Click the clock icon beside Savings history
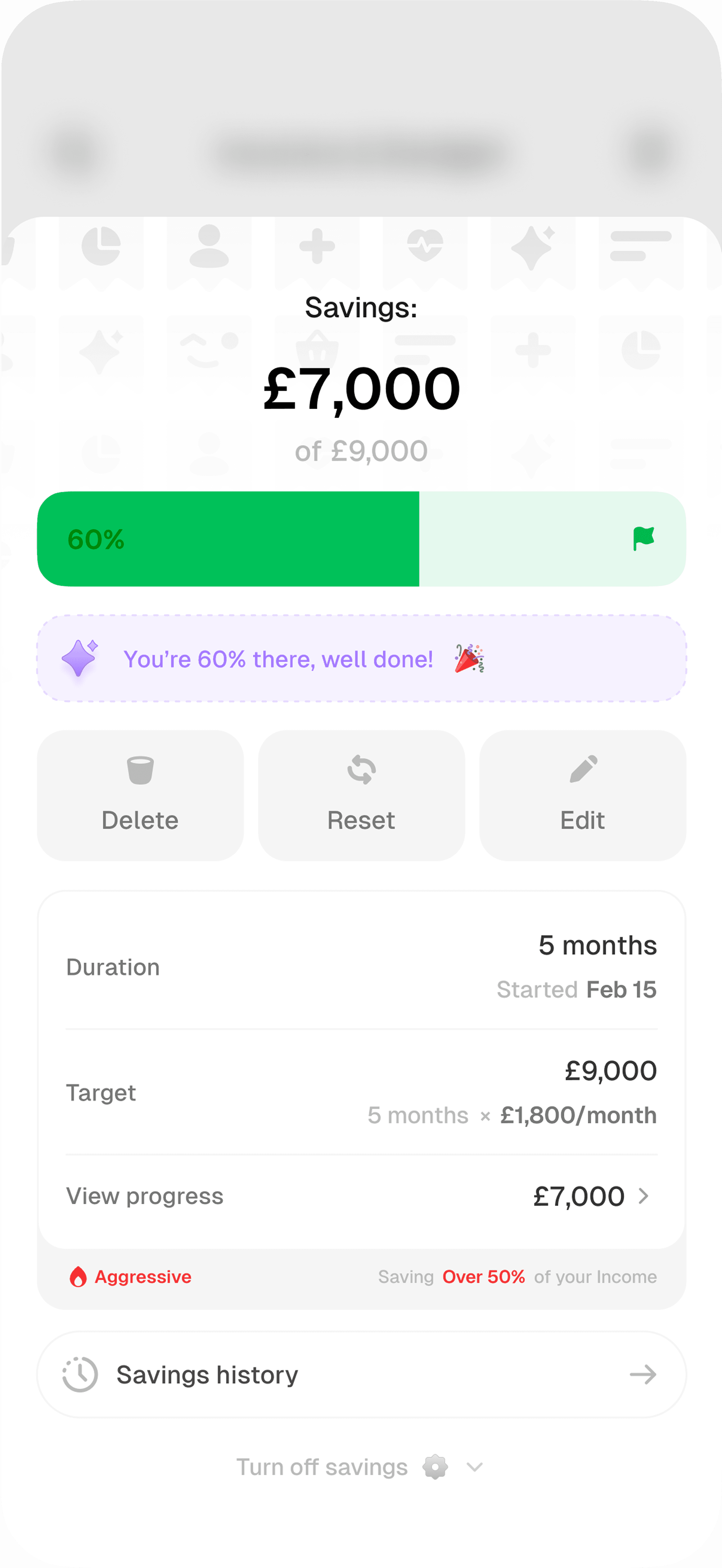This screenshot has width=722, height=1568. 80,1374
